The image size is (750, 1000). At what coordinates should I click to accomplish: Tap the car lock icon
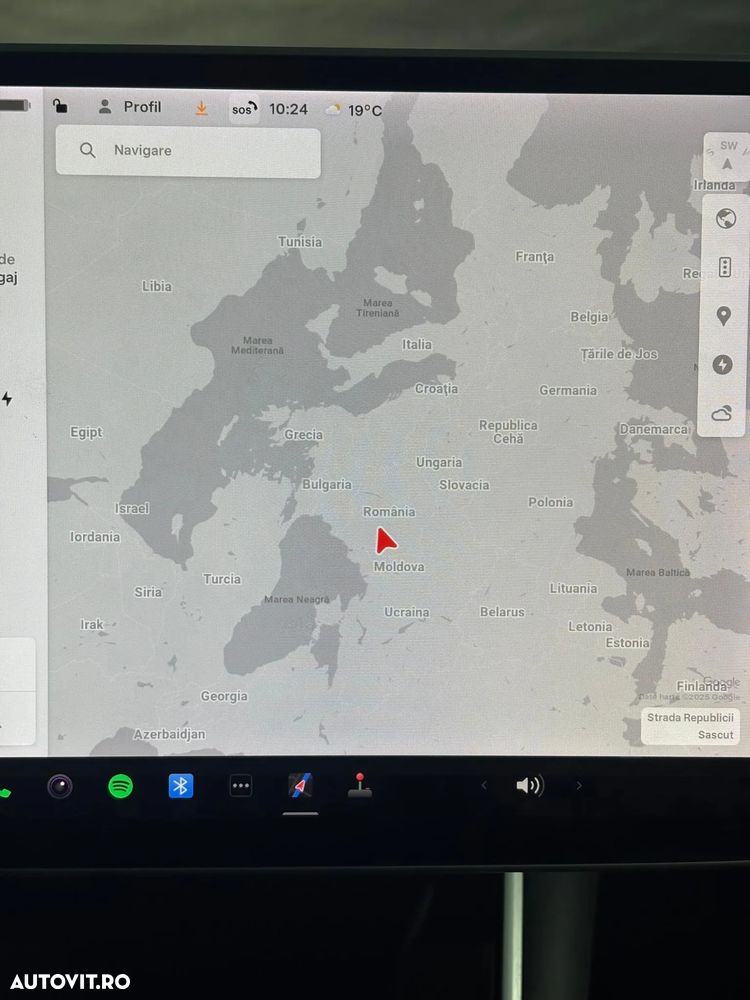61,106
